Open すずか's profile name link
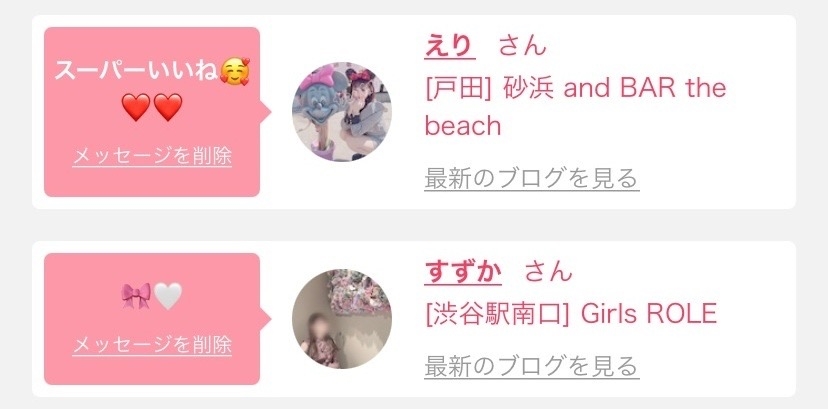This screenshot has height=409, width=828. (x=462, y=271)
